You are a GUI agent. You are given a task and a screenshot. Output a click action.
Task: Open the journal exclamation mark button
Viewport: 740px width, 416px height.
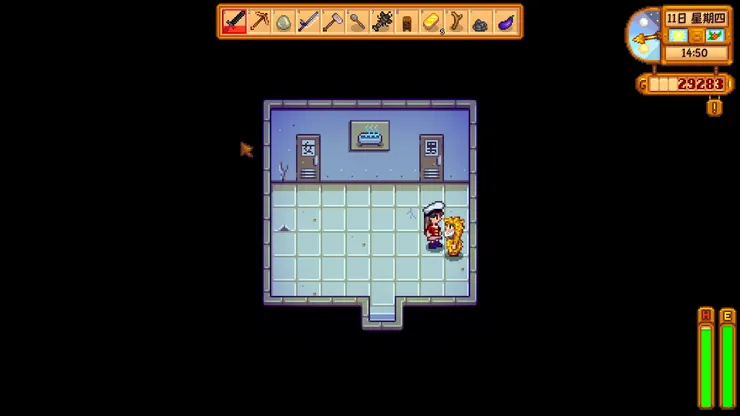click(714, 106)
